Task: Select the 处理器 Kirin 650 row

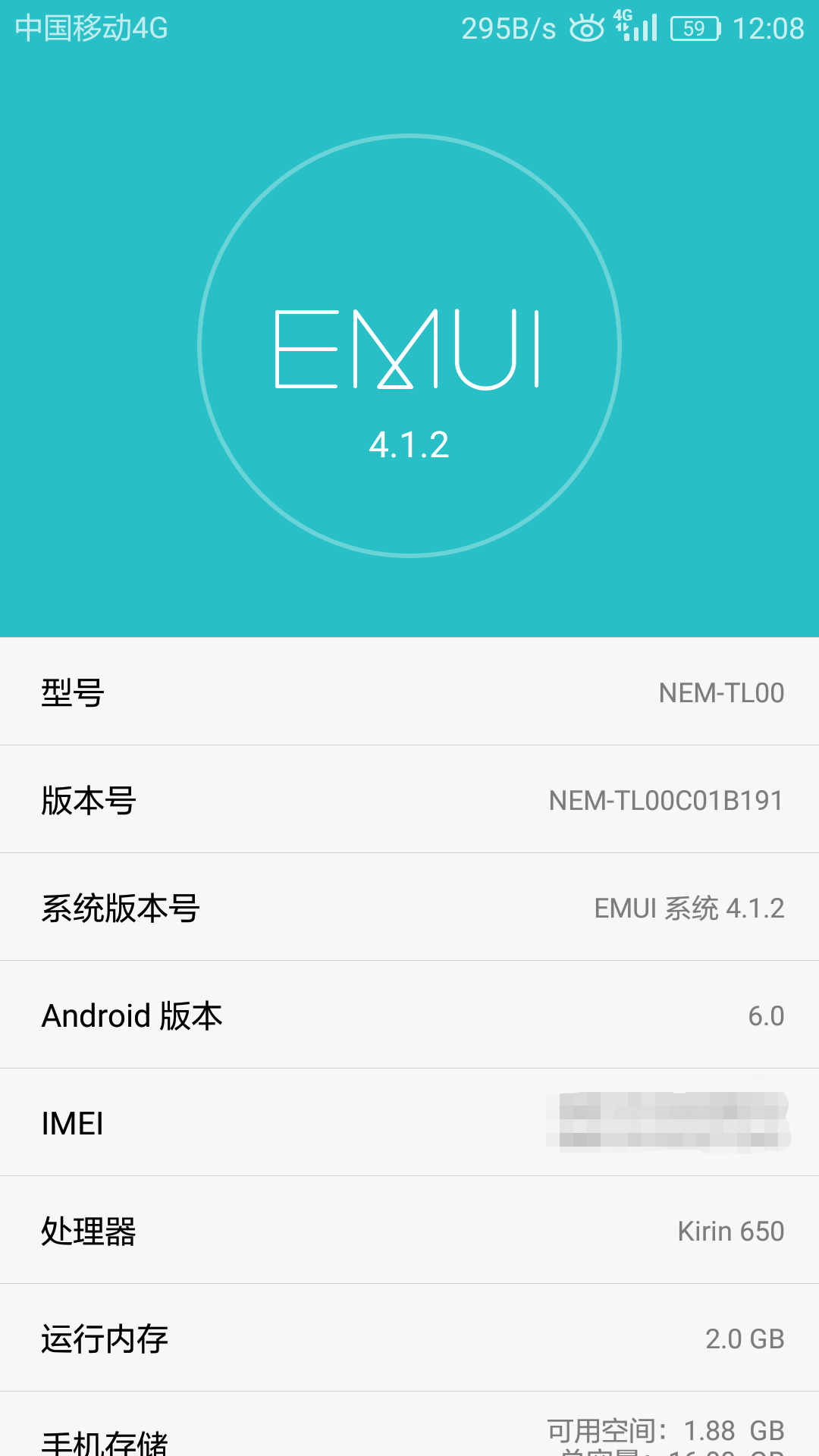Action: pos(409,1231)
